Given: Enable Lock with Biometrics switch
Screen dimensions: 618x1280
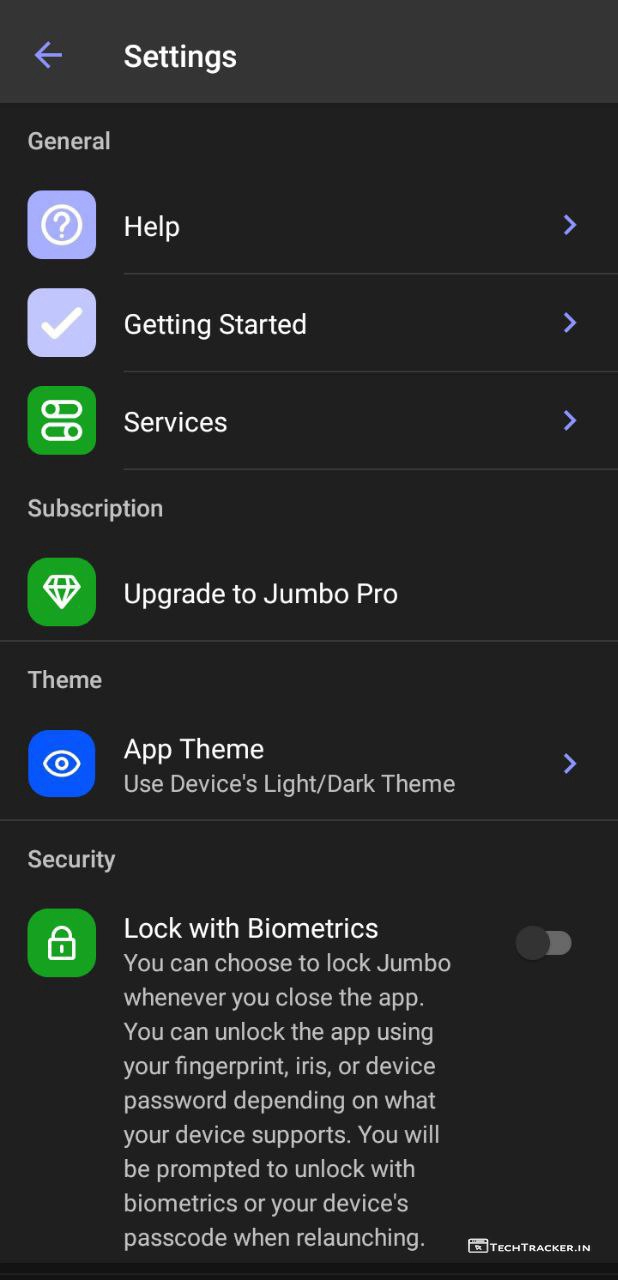Looking at the screenshot, I should [x=543, y=943].
